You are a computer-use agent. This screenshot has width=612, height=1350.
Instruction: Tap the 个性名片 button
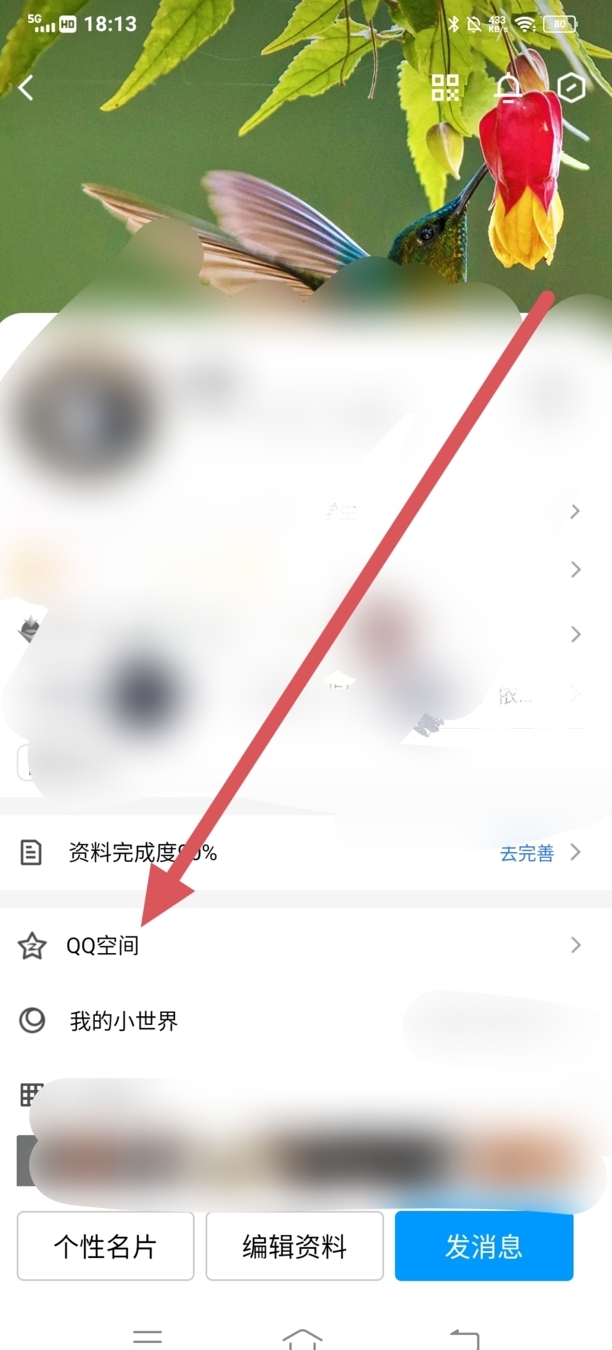[105, 1246]
